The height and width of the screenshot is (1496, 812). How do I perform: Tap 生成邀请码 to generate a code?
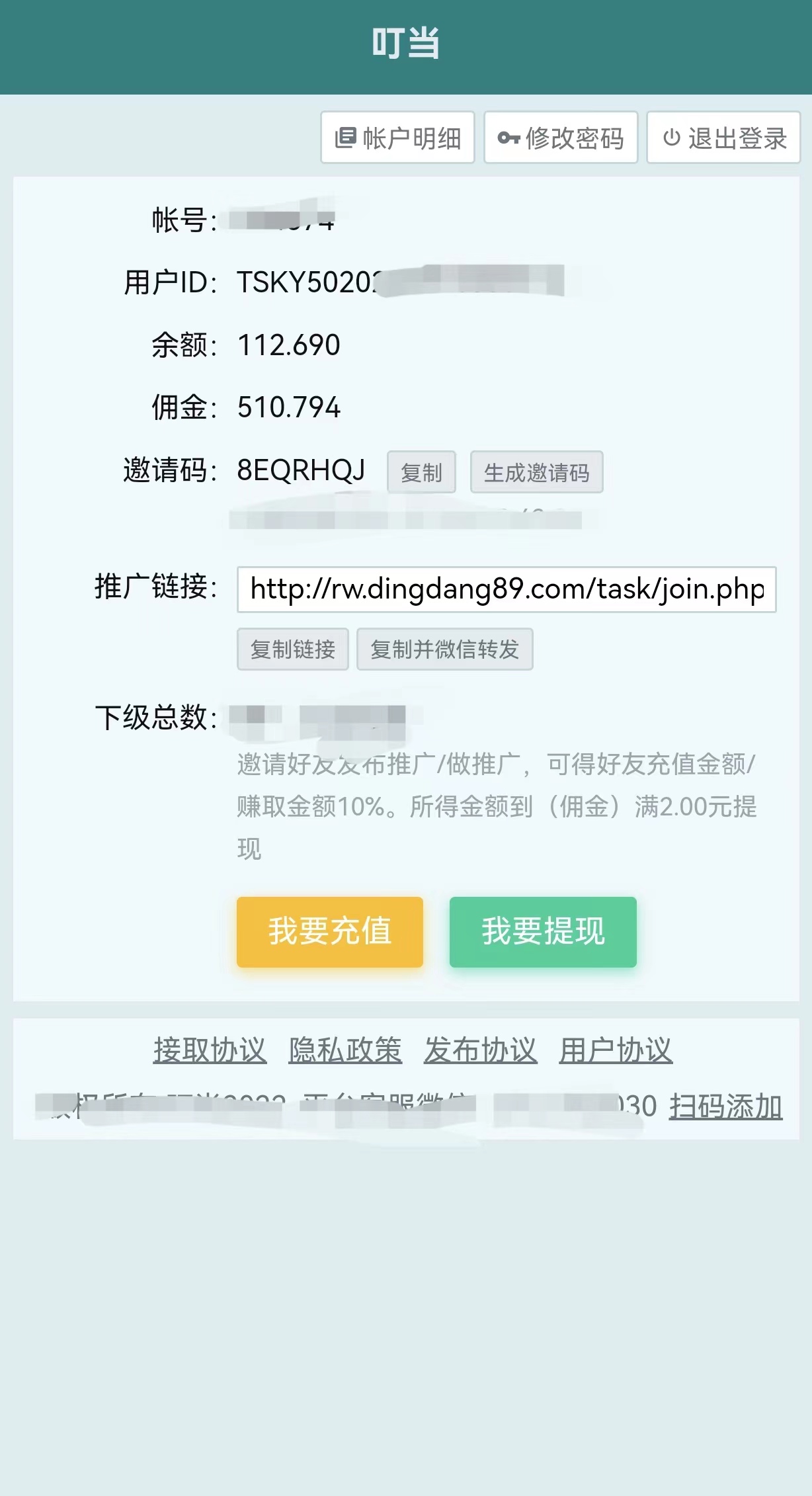536,472
